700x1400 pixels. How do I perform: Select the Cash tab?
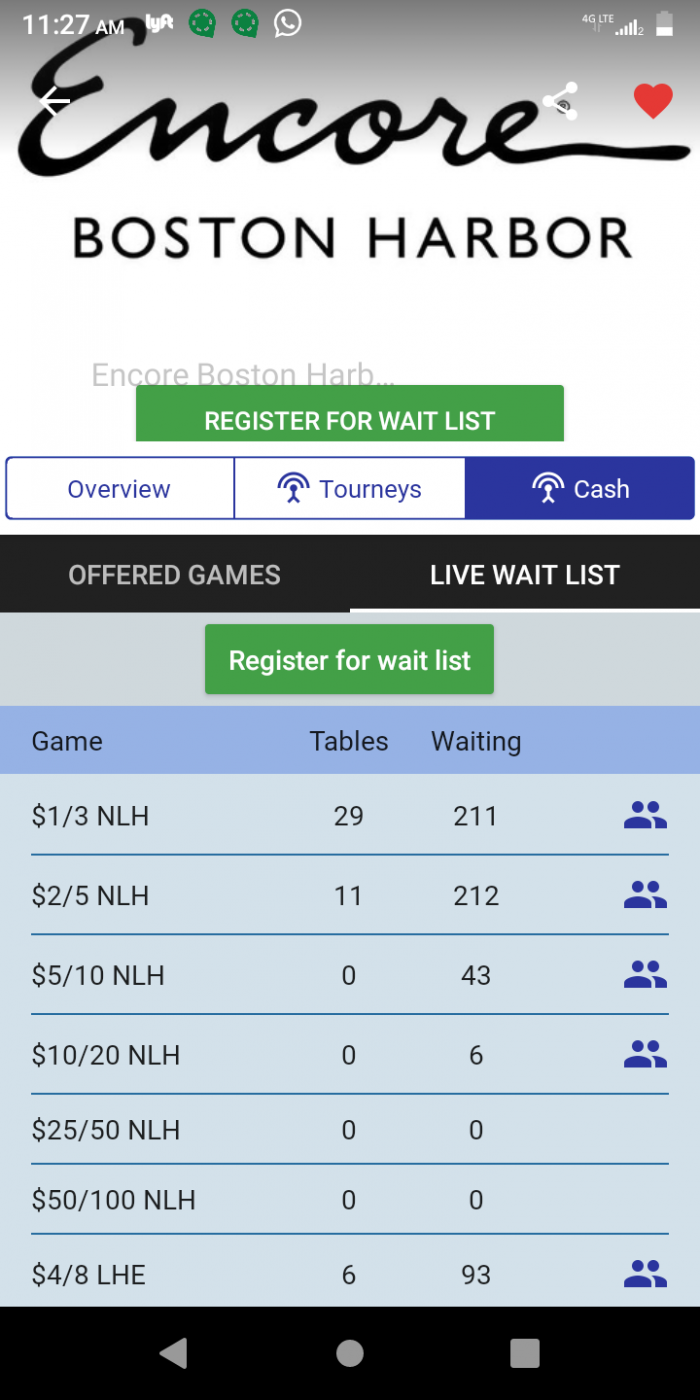click(580, 489)
